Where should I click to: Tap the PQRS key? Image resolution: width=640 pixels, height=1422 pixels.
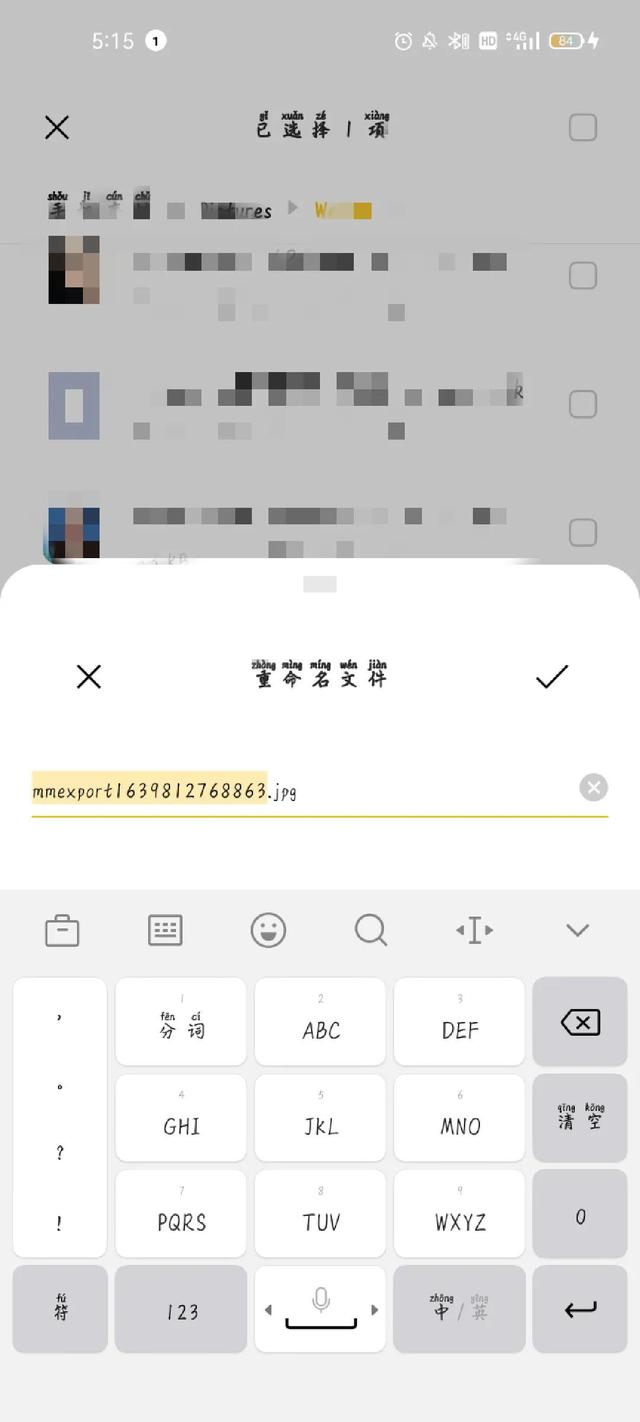pyautogui.click(x=181, y=1213)
